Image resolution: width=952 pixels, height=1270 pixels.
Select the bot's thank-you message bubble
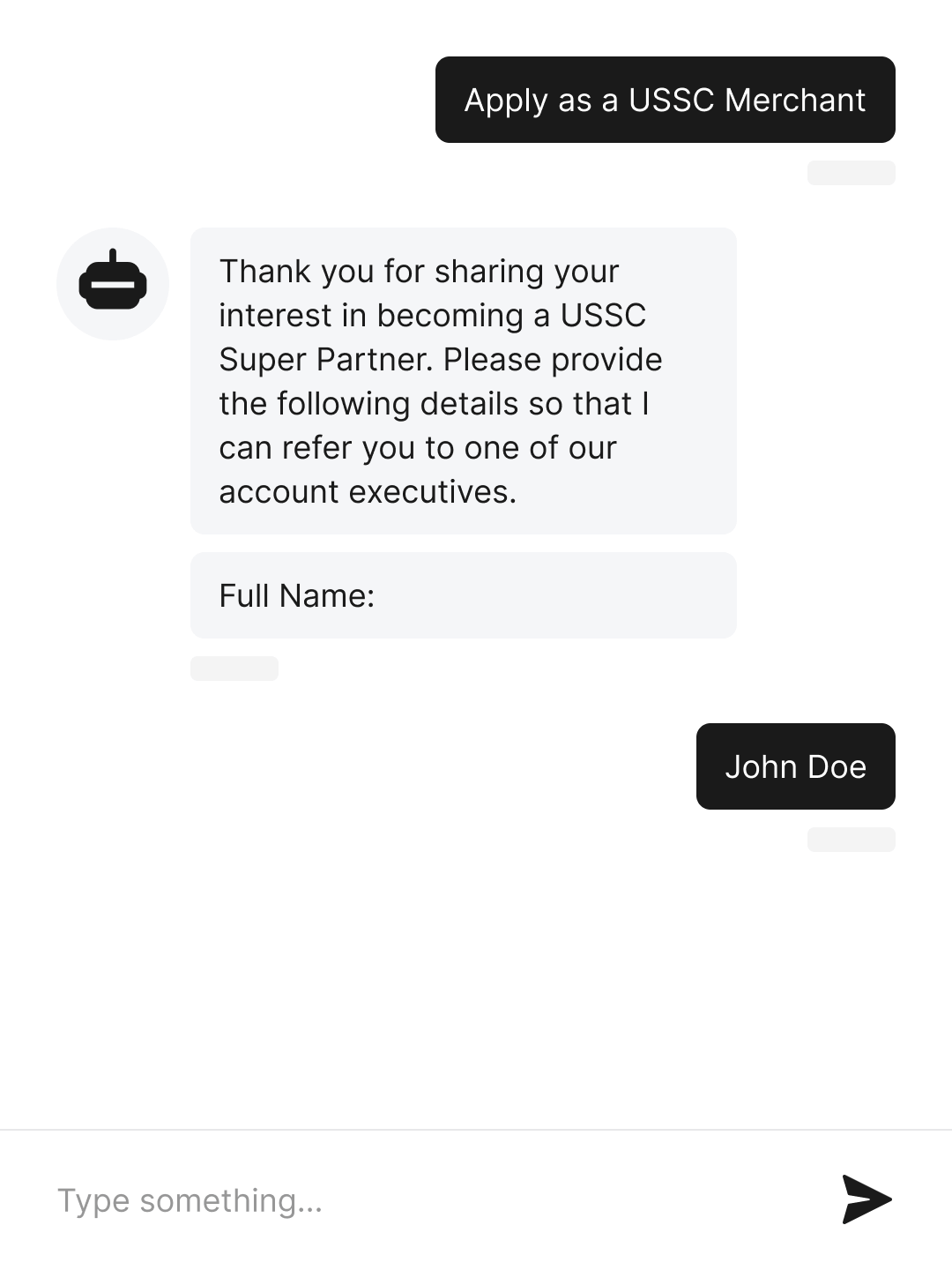pos(463,381)
